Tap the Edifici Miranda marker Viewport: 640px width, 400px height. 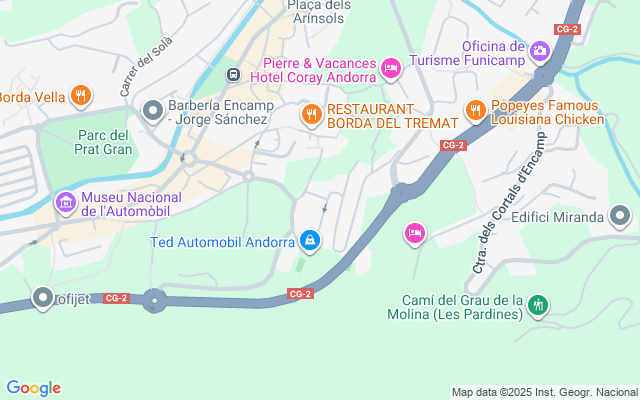[x=620, y=216]
